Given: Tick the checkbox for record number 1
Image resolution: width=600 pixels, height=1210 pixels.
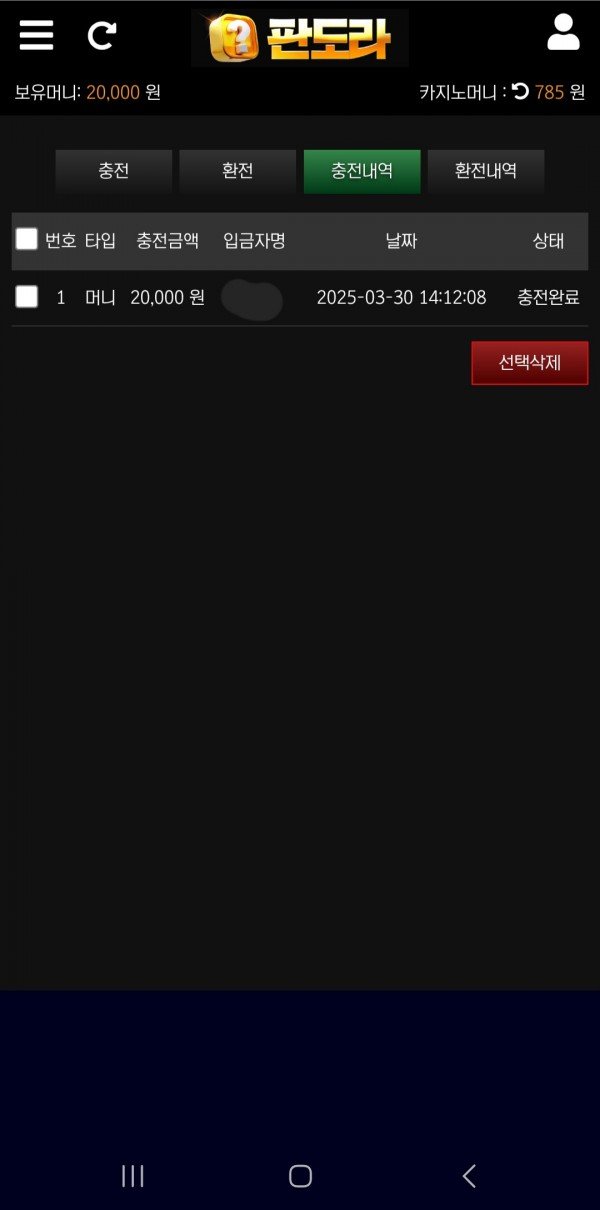Looking at the screenshot, I should [27, 296].
